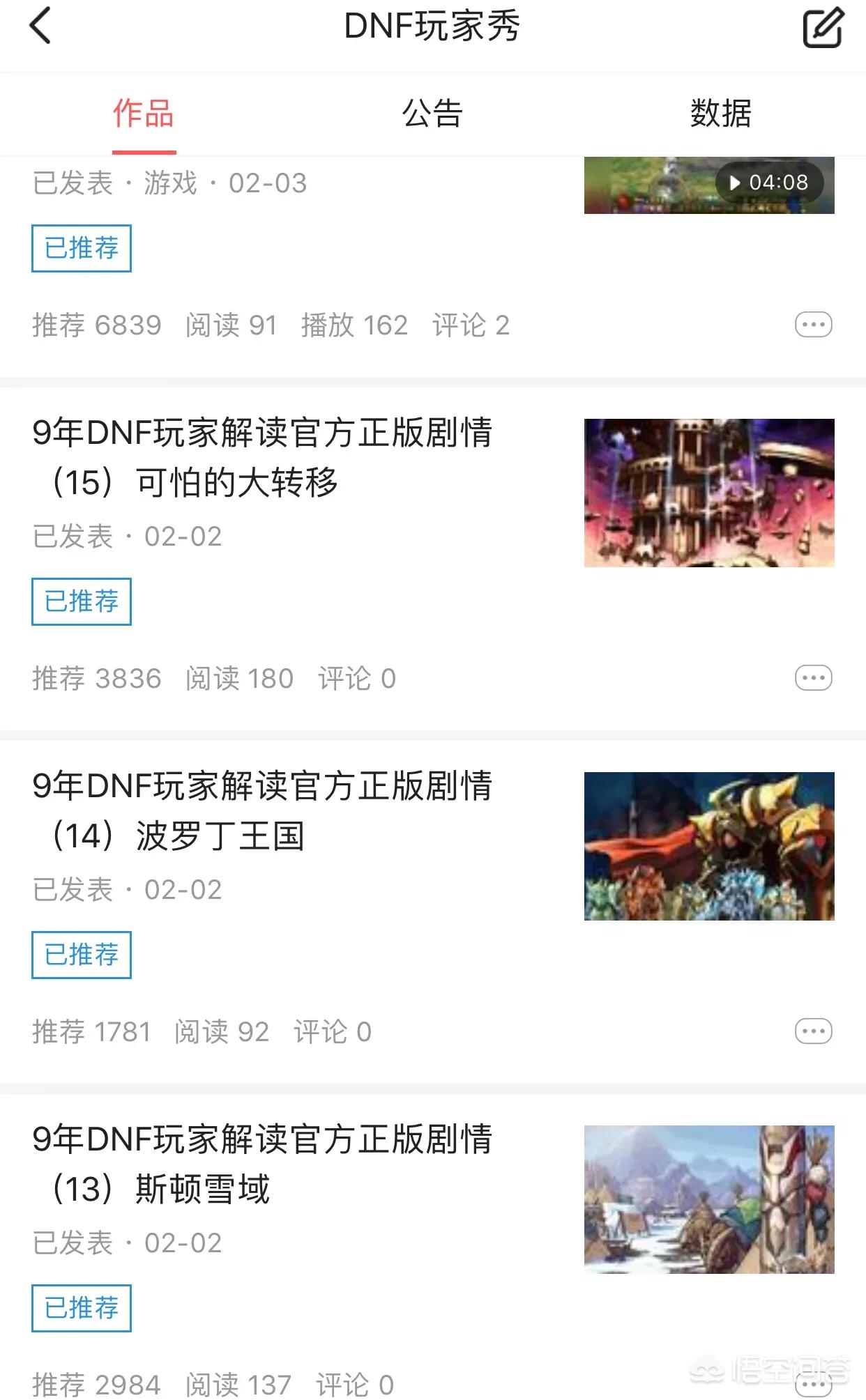Tap the thumbnail image of article (13)
The image size is (866, 1400).
point(708,1199)
